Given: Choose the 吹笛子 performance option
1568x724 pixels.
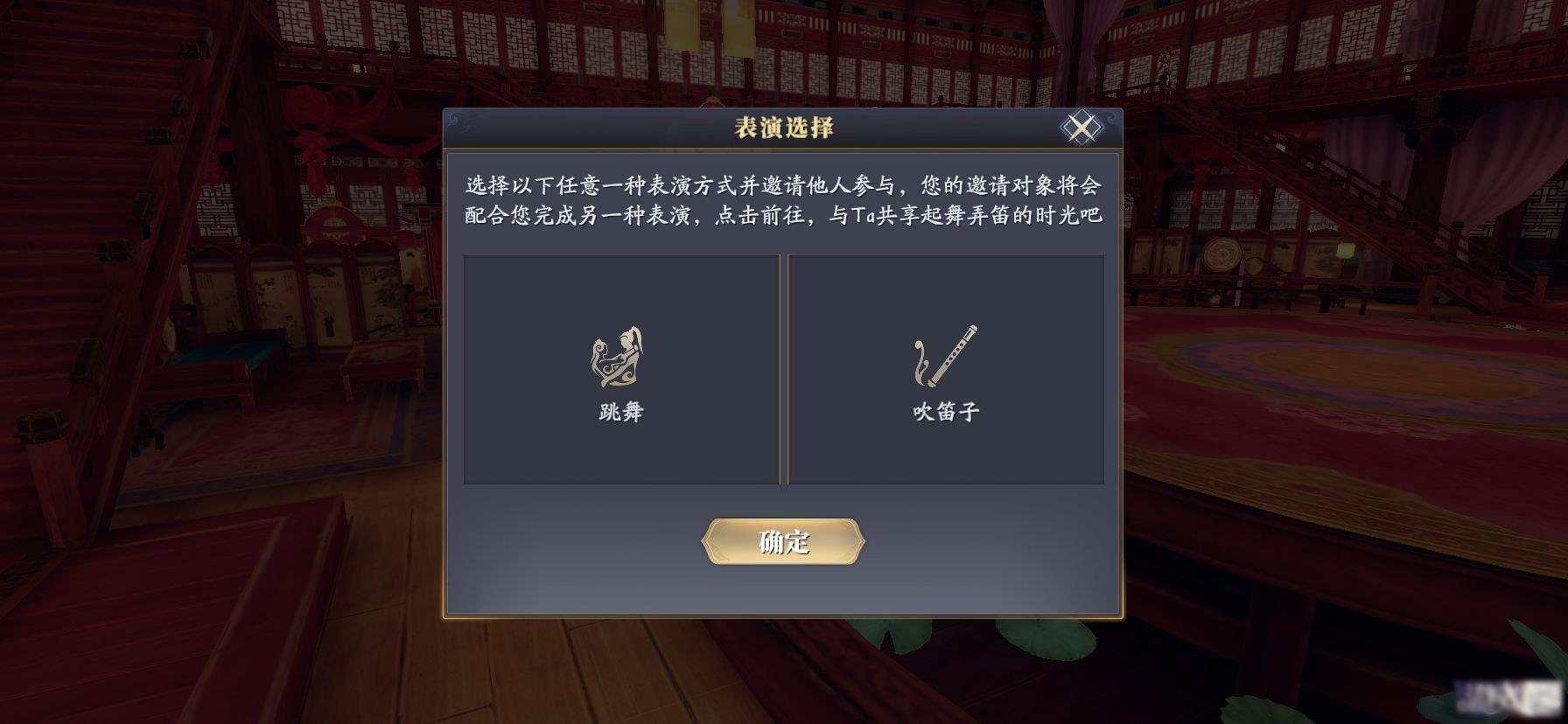Looking at the screenshot, I should [946, 370].
